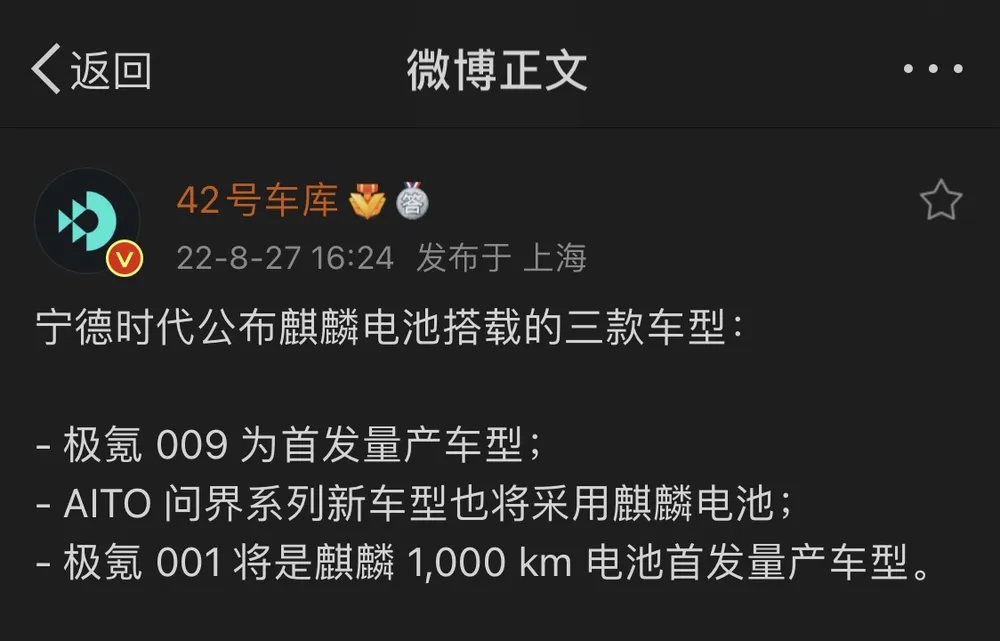The height and width of the screenshot is (641, 1000).
Task: Go back with the 返回 button
Action: pos(90,70)
